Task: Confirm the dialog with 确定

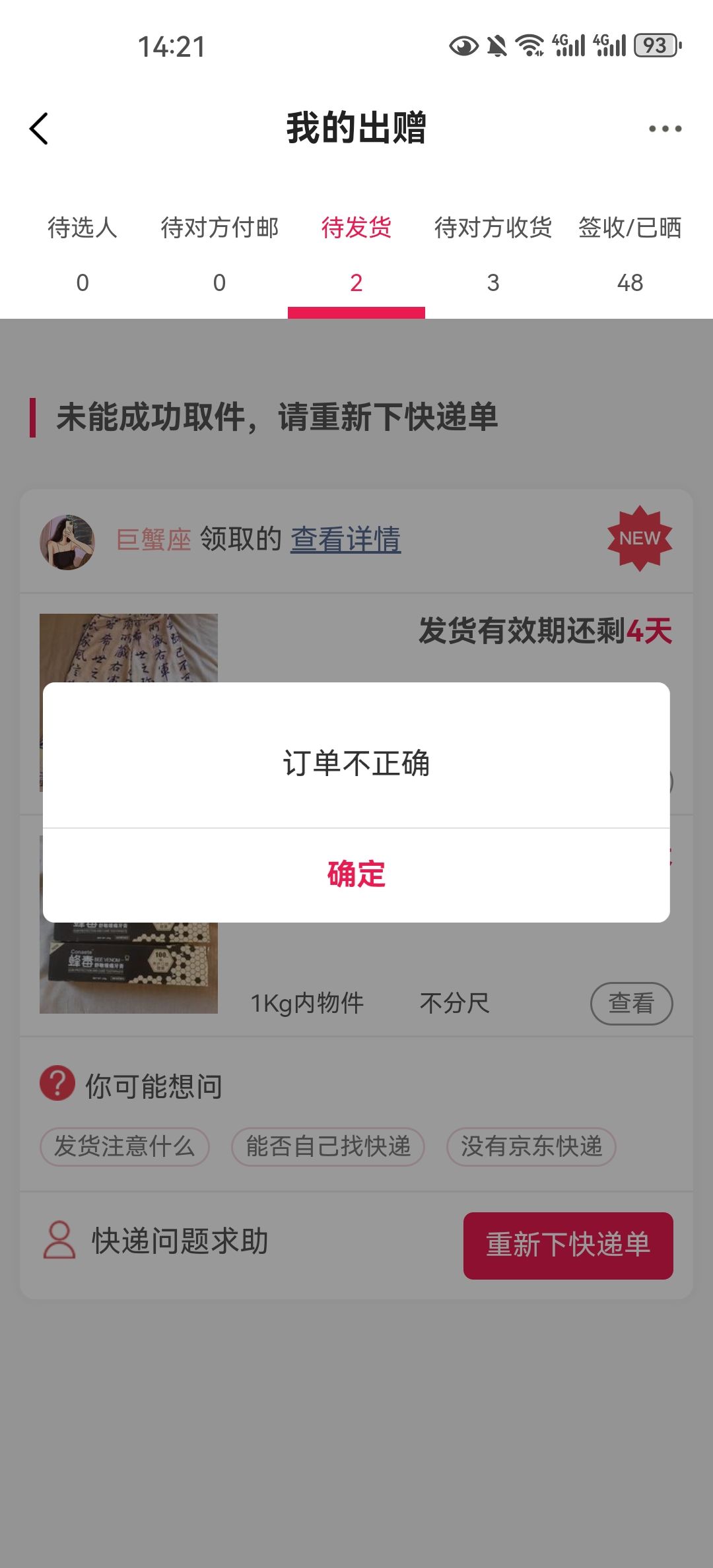Action: (356, 874)
